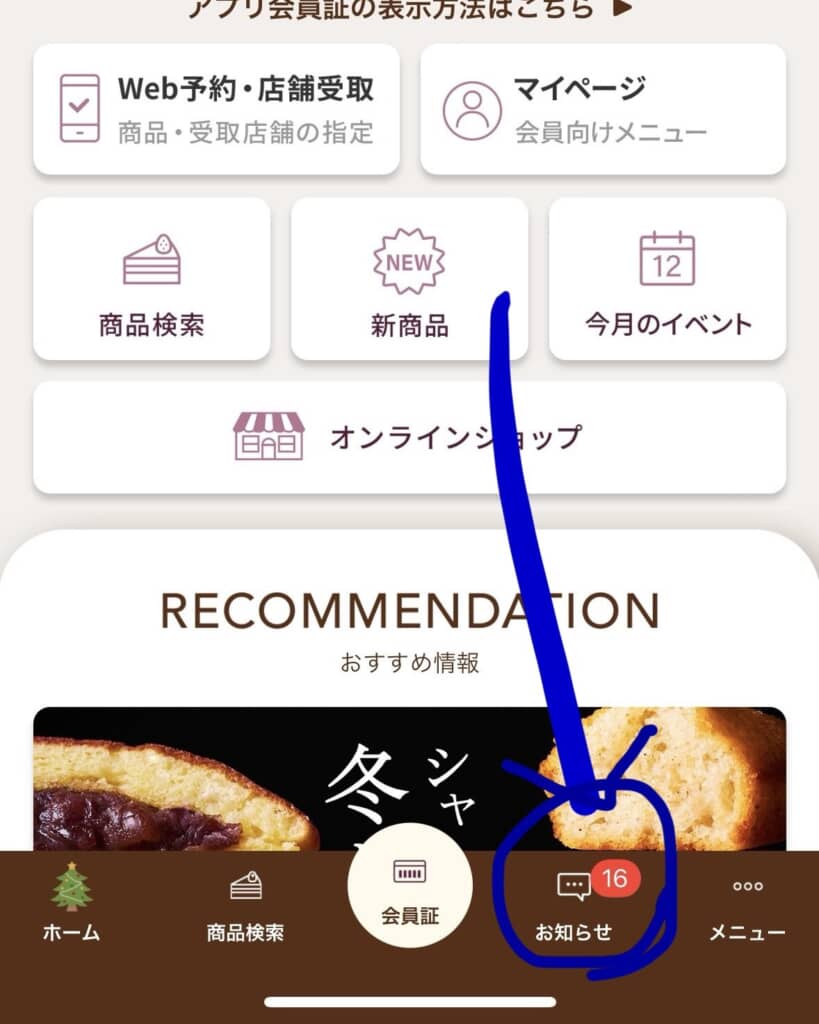819x1024 pixels.
Task: Open 今月のイベント calendar tile
Action: (667, 278)
